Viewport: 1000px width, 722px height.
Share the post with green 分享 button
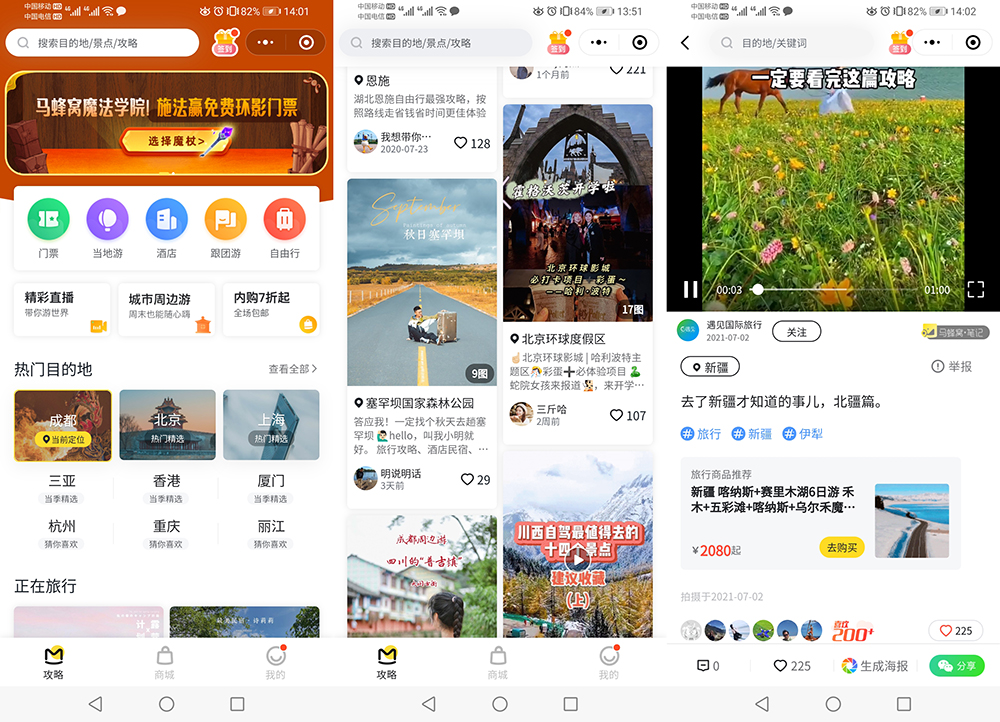click(x=956, y=666)
